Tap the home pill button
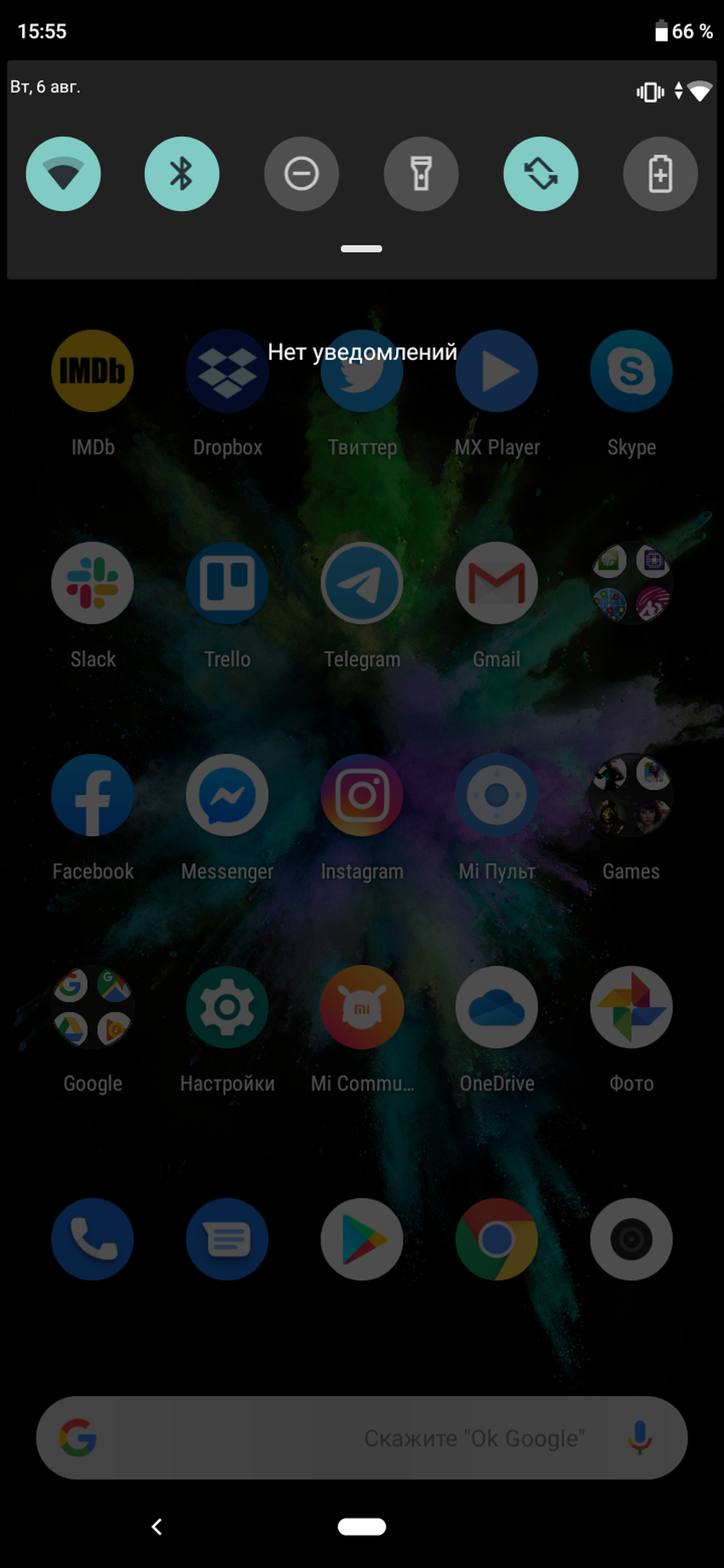The height and width of the screenshot is (1568, 724). 362,1526
